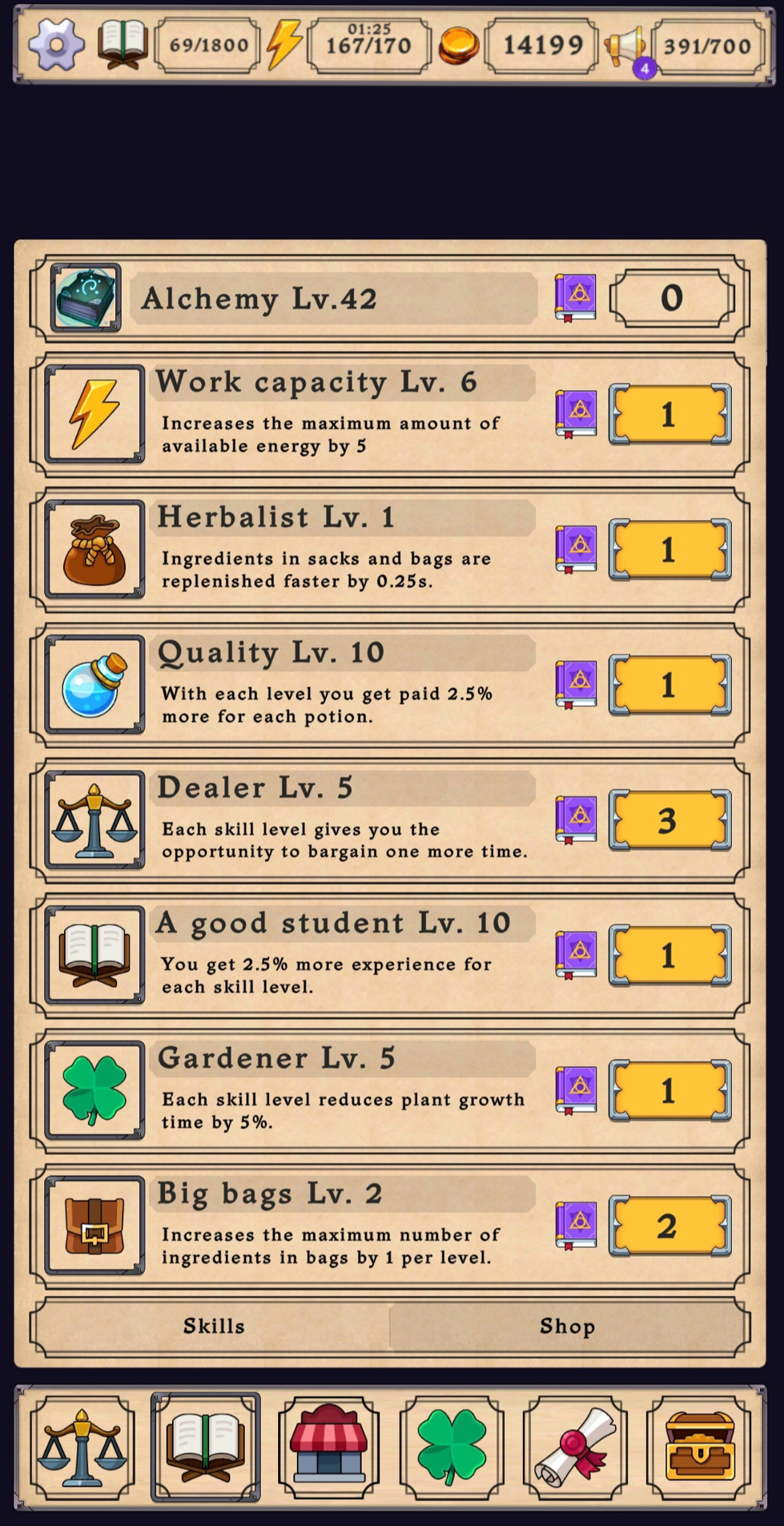The image size is (784, 1526).
Task: Upgrade Big bags for 2 books
Action: (x=669, y=1226)
